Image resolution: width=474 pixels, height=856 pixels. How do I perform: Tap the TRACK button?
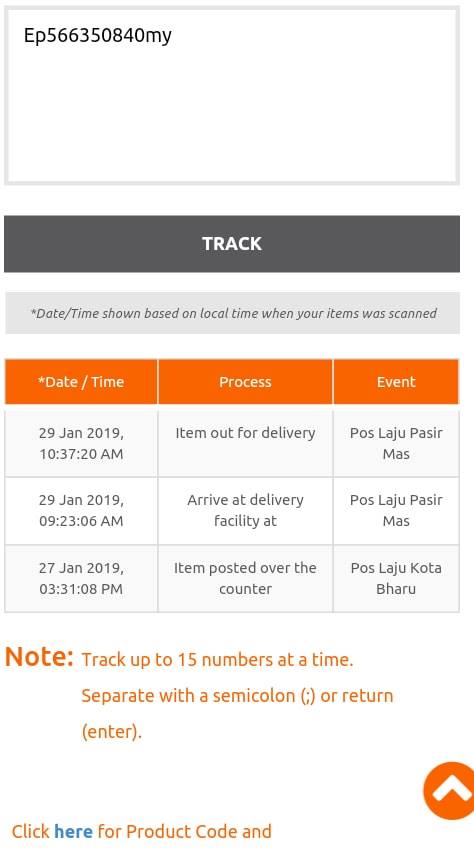pos(232,243)
